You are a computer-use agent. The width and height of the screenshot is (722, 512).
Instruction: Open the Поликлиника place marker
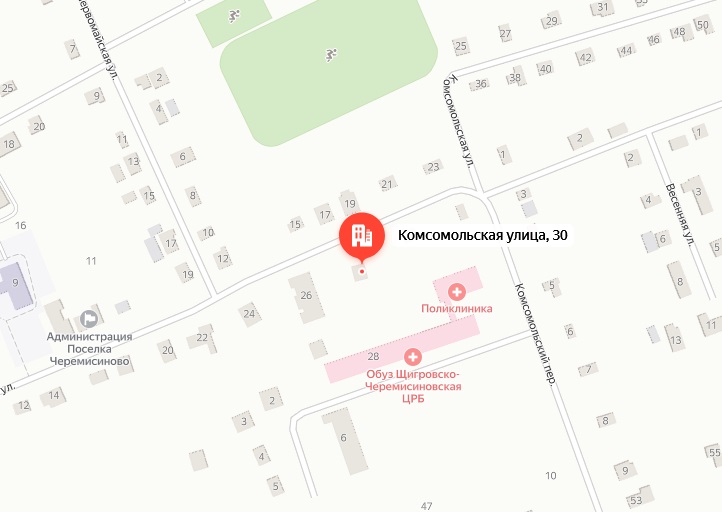[457, 292]
